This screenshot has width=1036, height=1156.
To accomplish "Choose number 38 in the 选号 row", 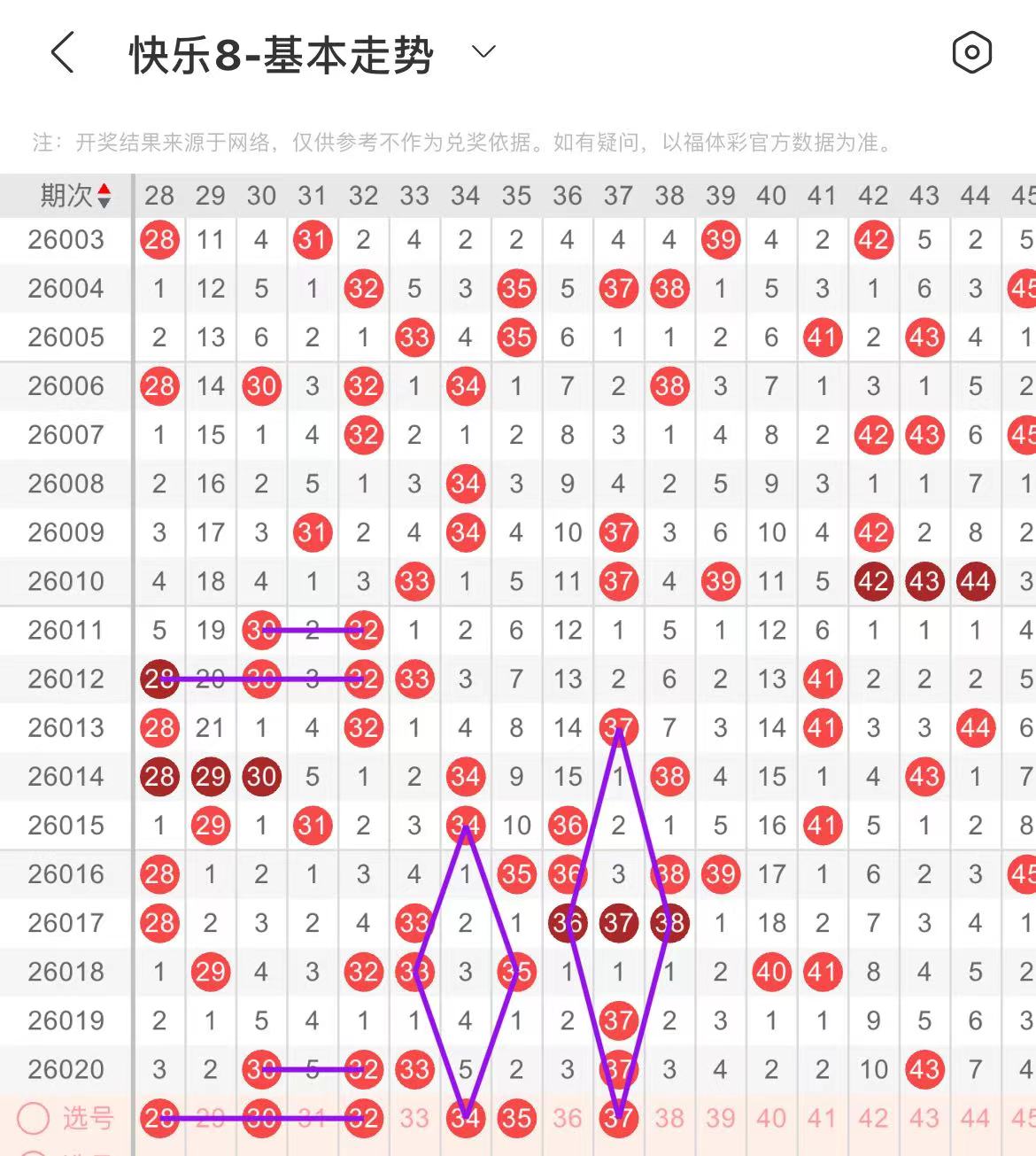I will coord(669,1118).
